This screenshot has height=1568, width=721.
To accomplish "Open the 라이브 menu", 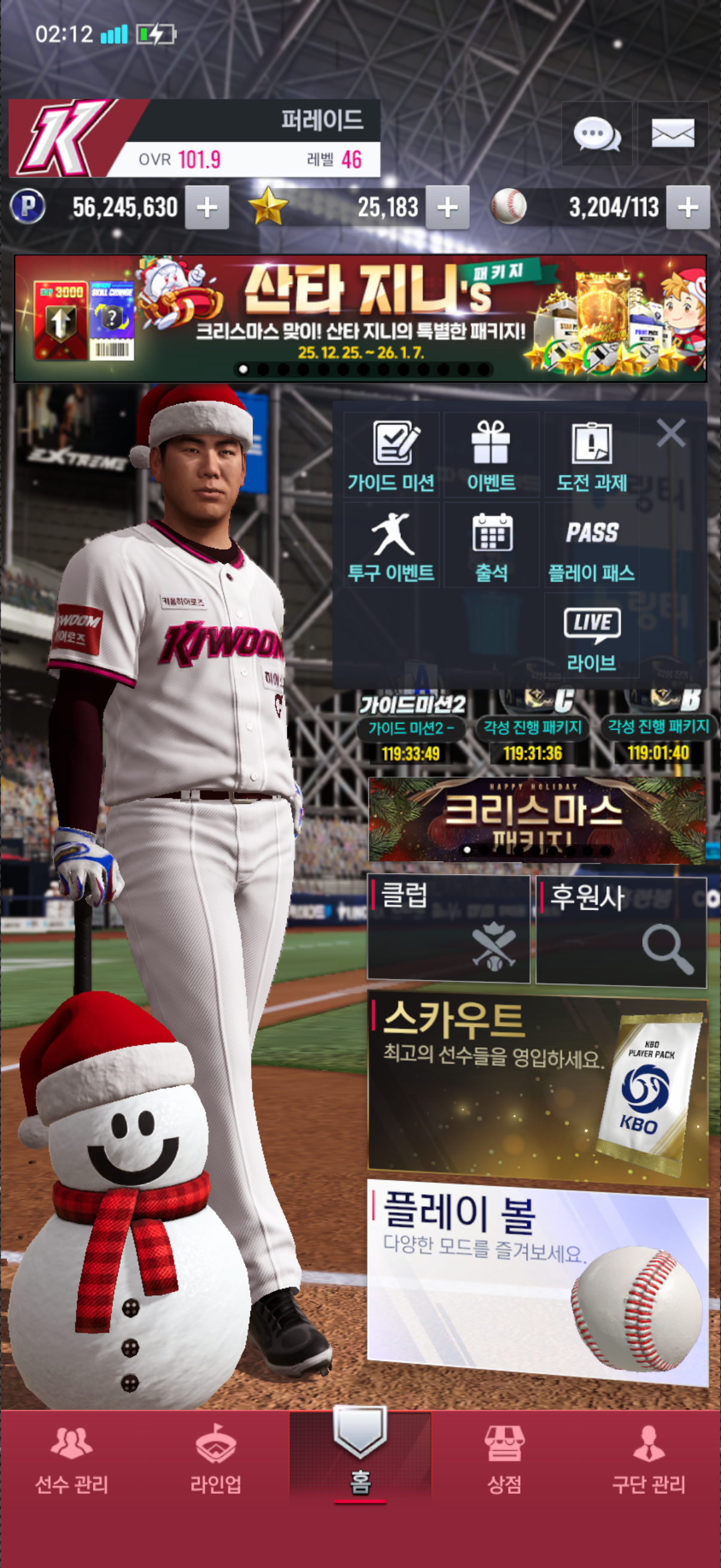I will point(591,636).
